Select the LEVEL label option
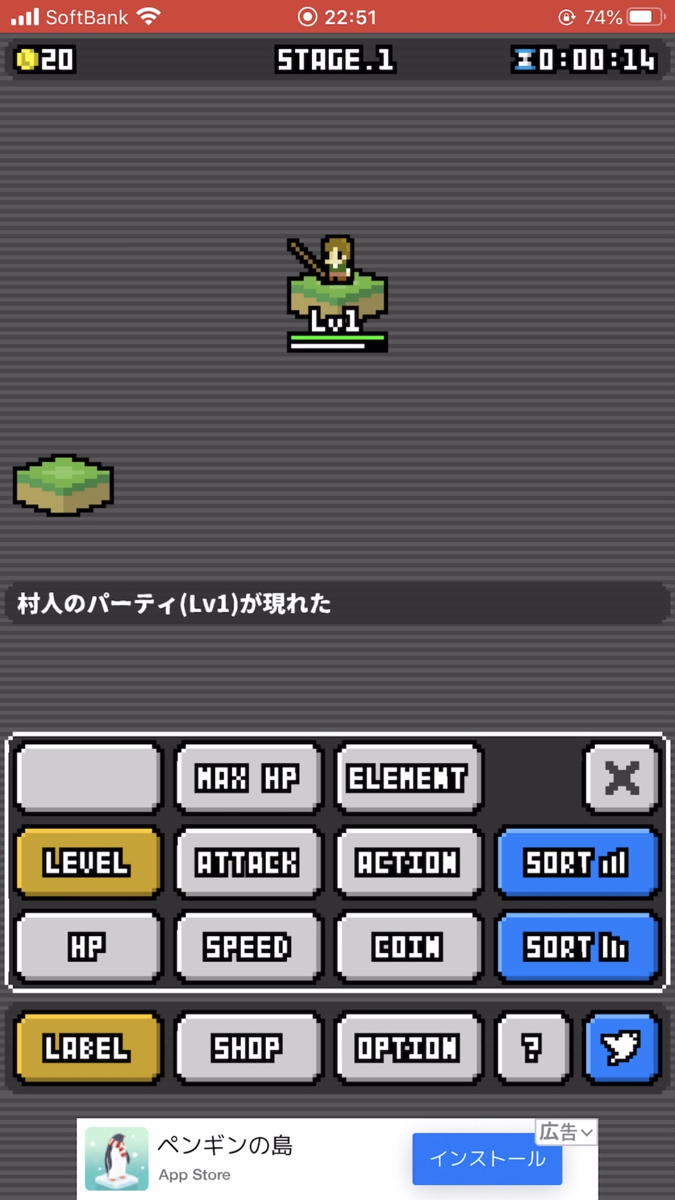The image size is (675, 1200). pyautogui.click(x=88, y=862)
